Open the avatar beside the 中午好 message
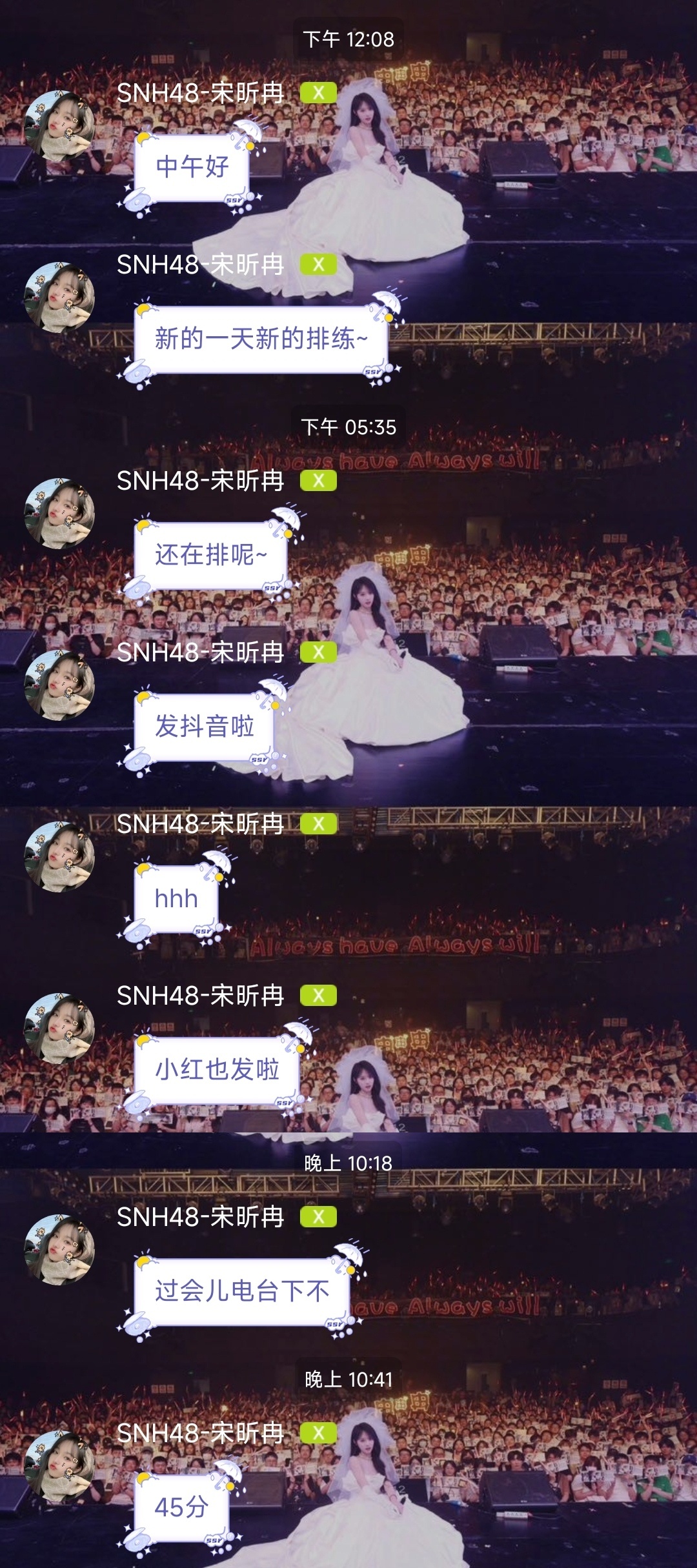The image size is (697, 1568). (x=59, y=126)
